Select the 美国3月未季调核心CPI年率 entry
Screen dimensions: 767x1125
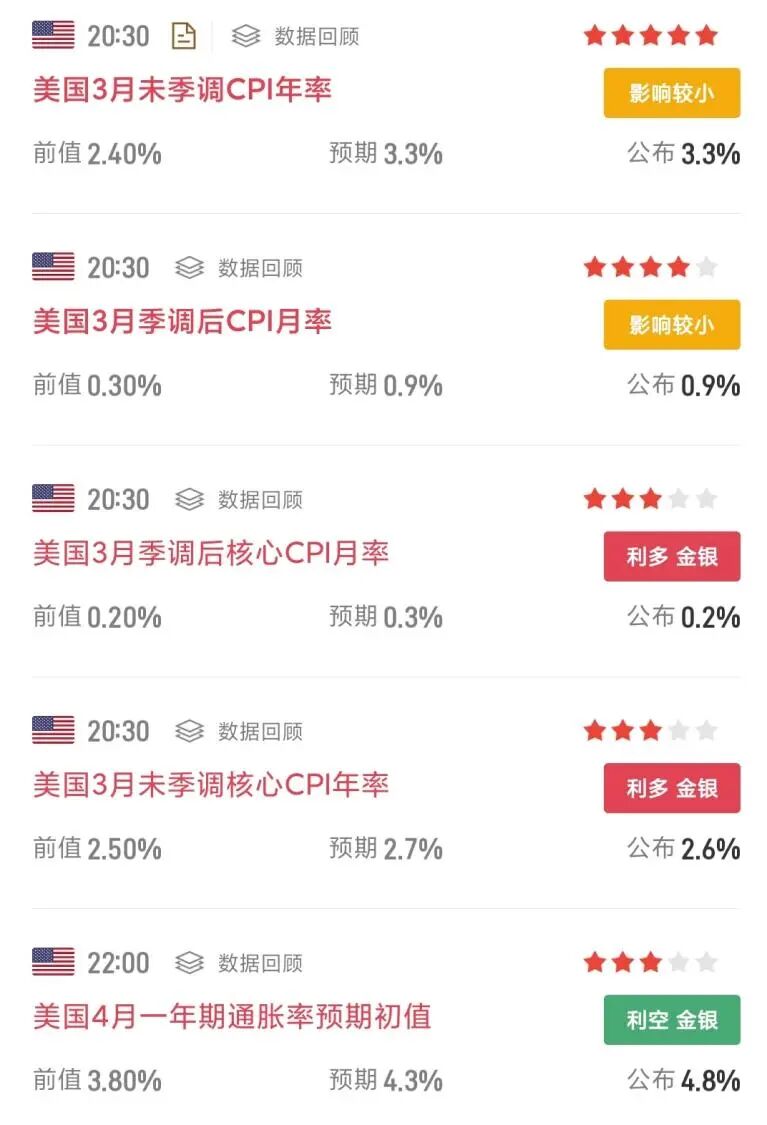coord(211,786)
